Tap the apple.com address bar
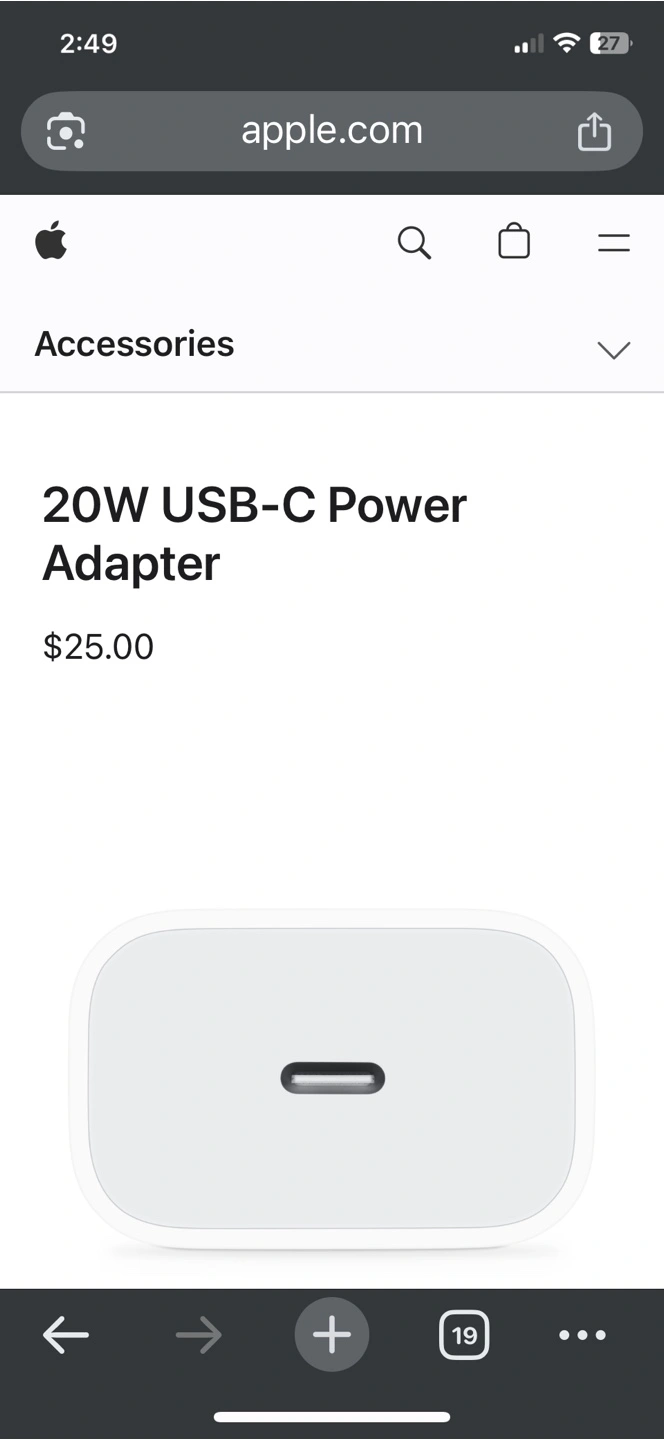The height and width of the screenshot is (1440, 664). click(332, 131)
